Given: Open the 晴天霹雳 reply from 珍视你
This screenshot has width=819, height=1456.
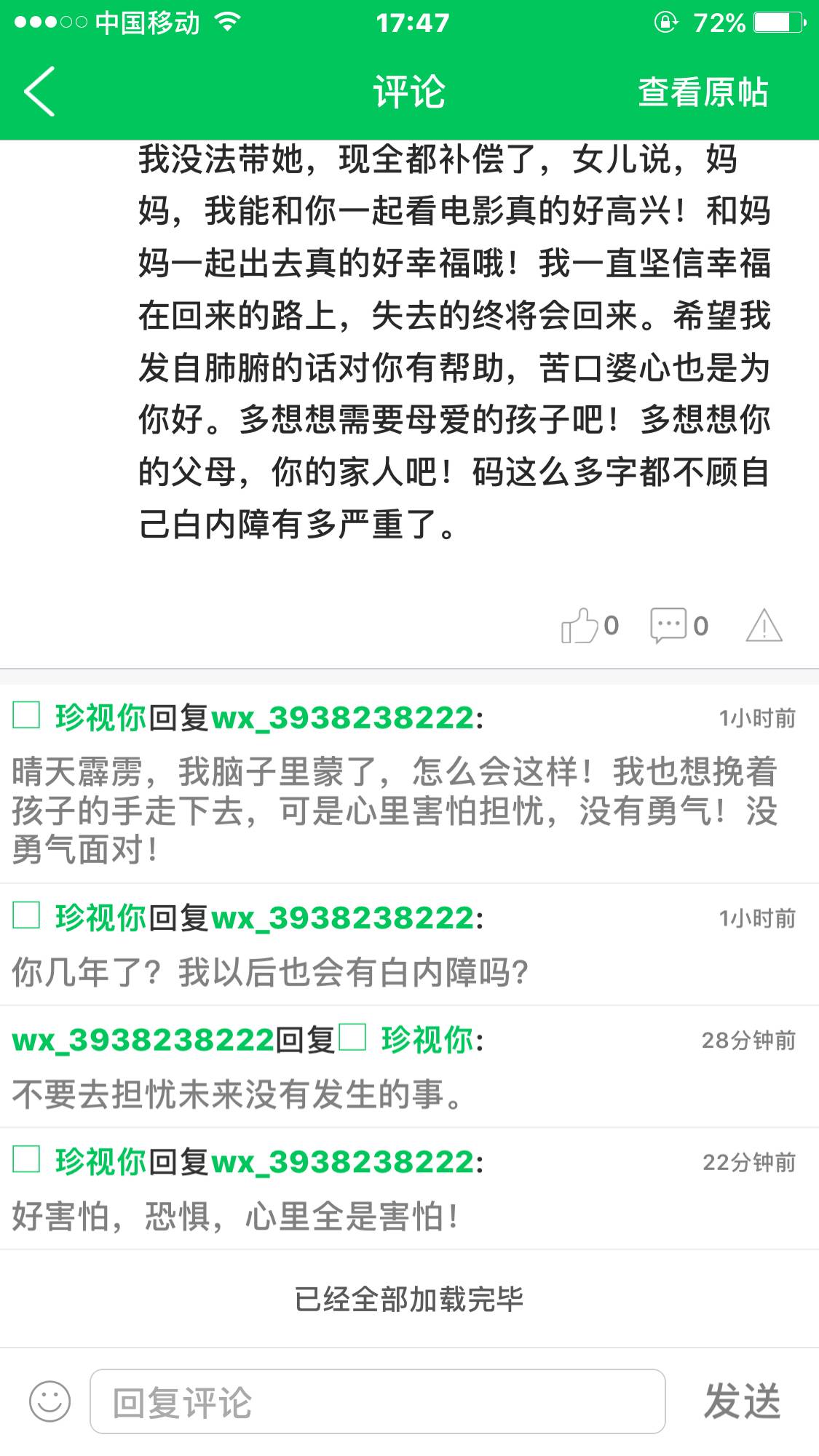Looking at the screenshot, I should 393,810.
